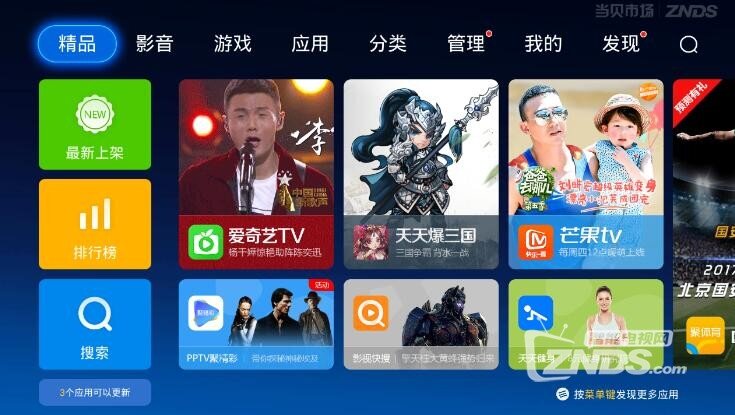Open the PPTV聚精彩 card

256,324
